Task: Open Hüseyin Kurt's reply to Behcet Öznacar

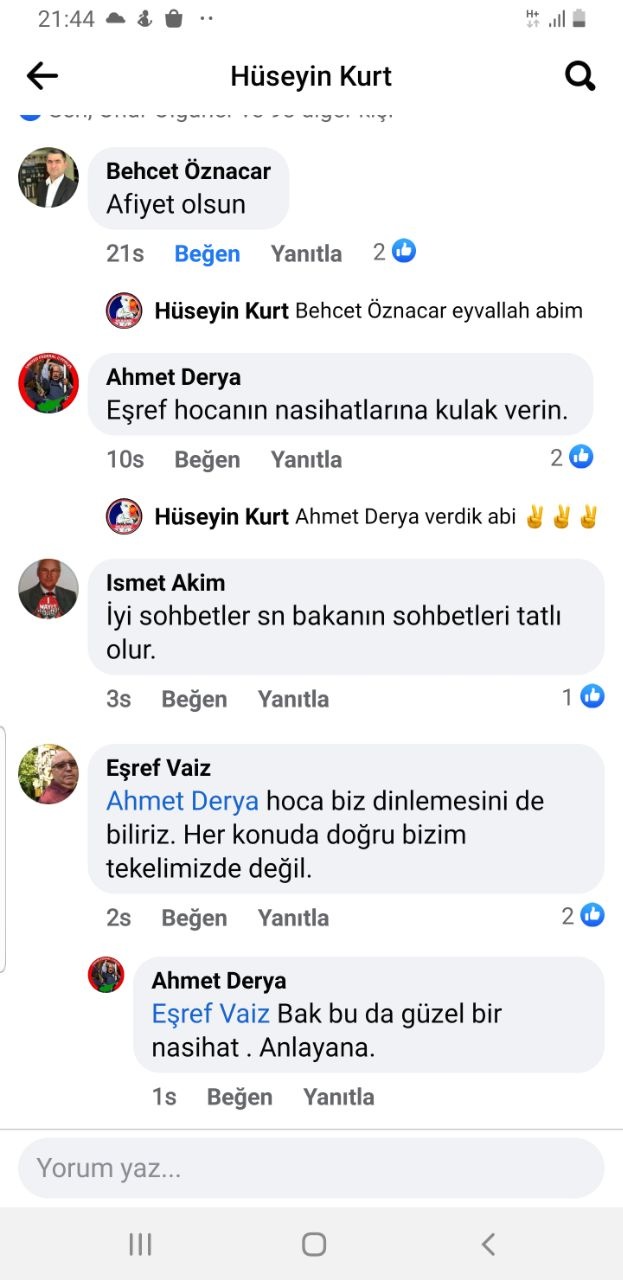Action: pyautogui.click(x=368, y=311)
